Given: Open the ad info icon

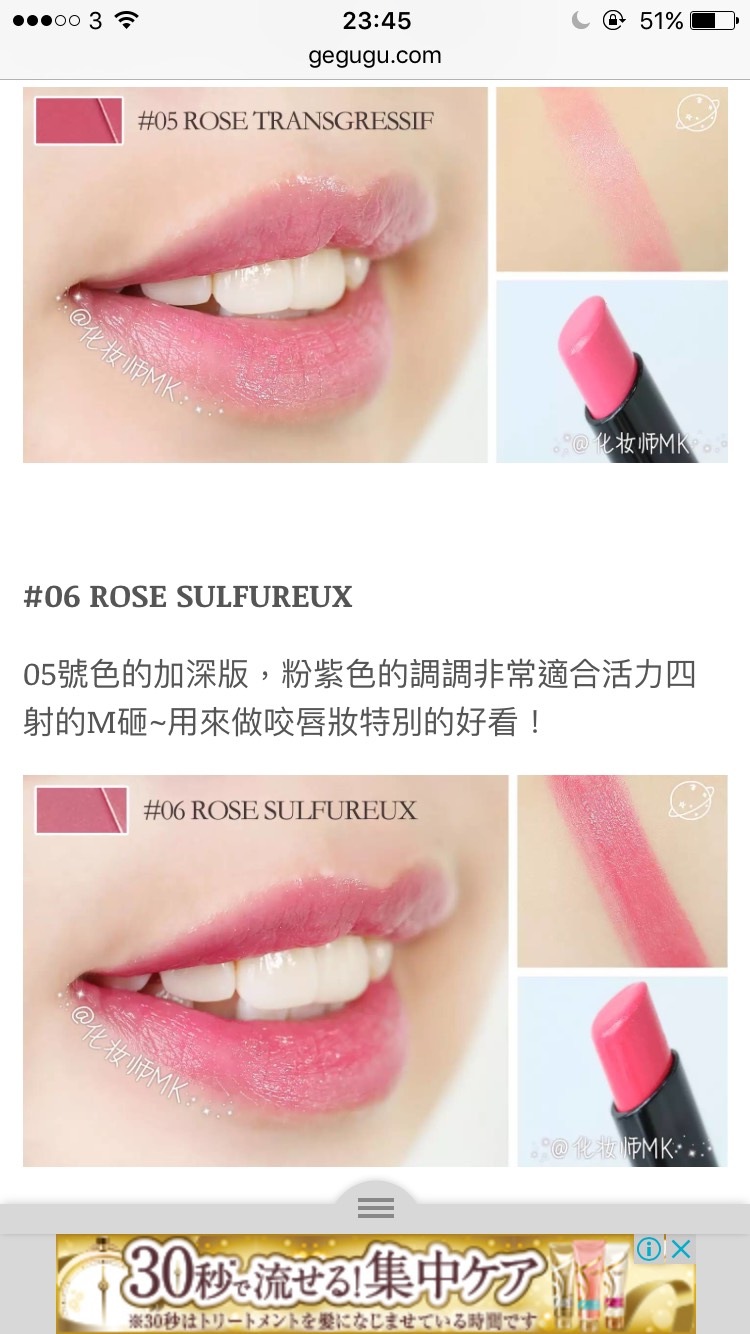Looking at the screenshot, I should point(649,1248).
